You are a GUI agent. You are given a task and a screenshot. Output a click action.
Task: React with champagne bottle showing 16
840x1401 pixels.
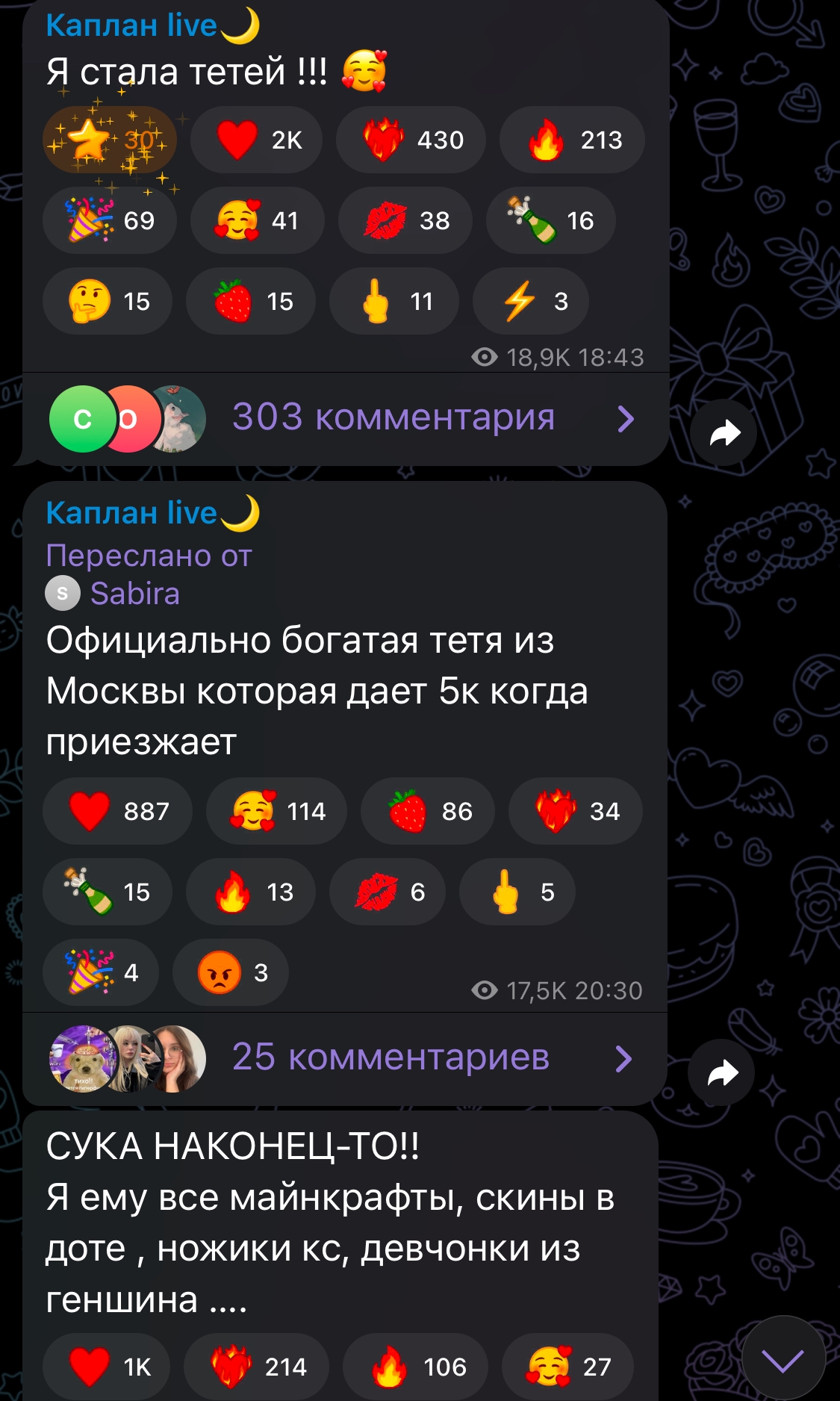[x=551, y=220]
